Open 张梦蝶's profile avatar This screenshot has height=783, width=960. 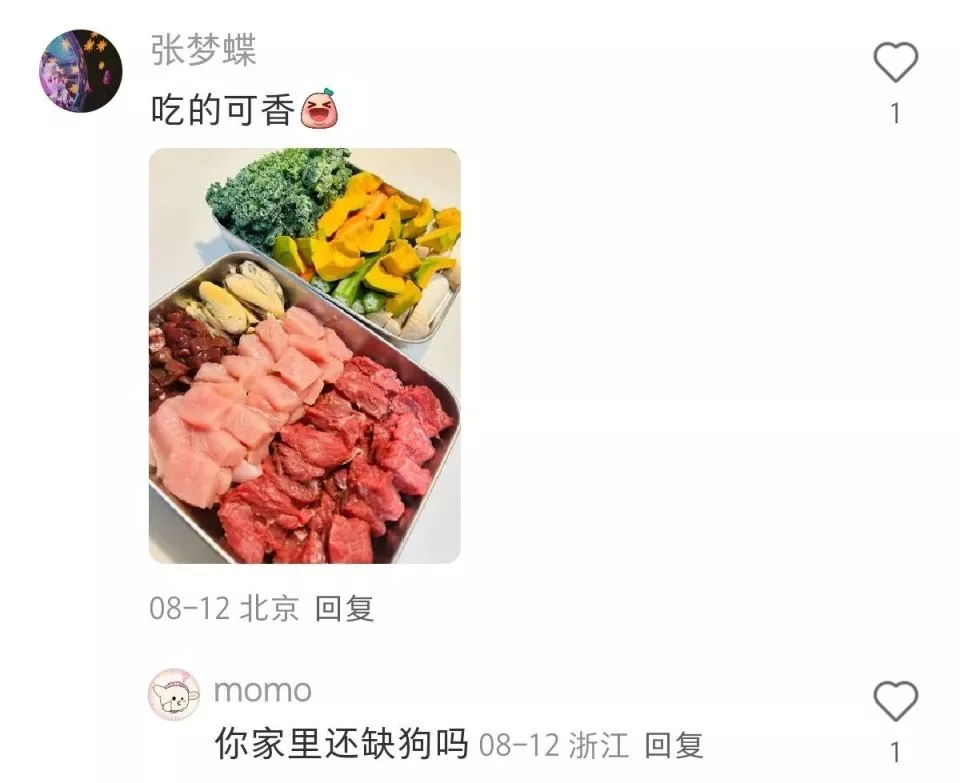[80, 71]
